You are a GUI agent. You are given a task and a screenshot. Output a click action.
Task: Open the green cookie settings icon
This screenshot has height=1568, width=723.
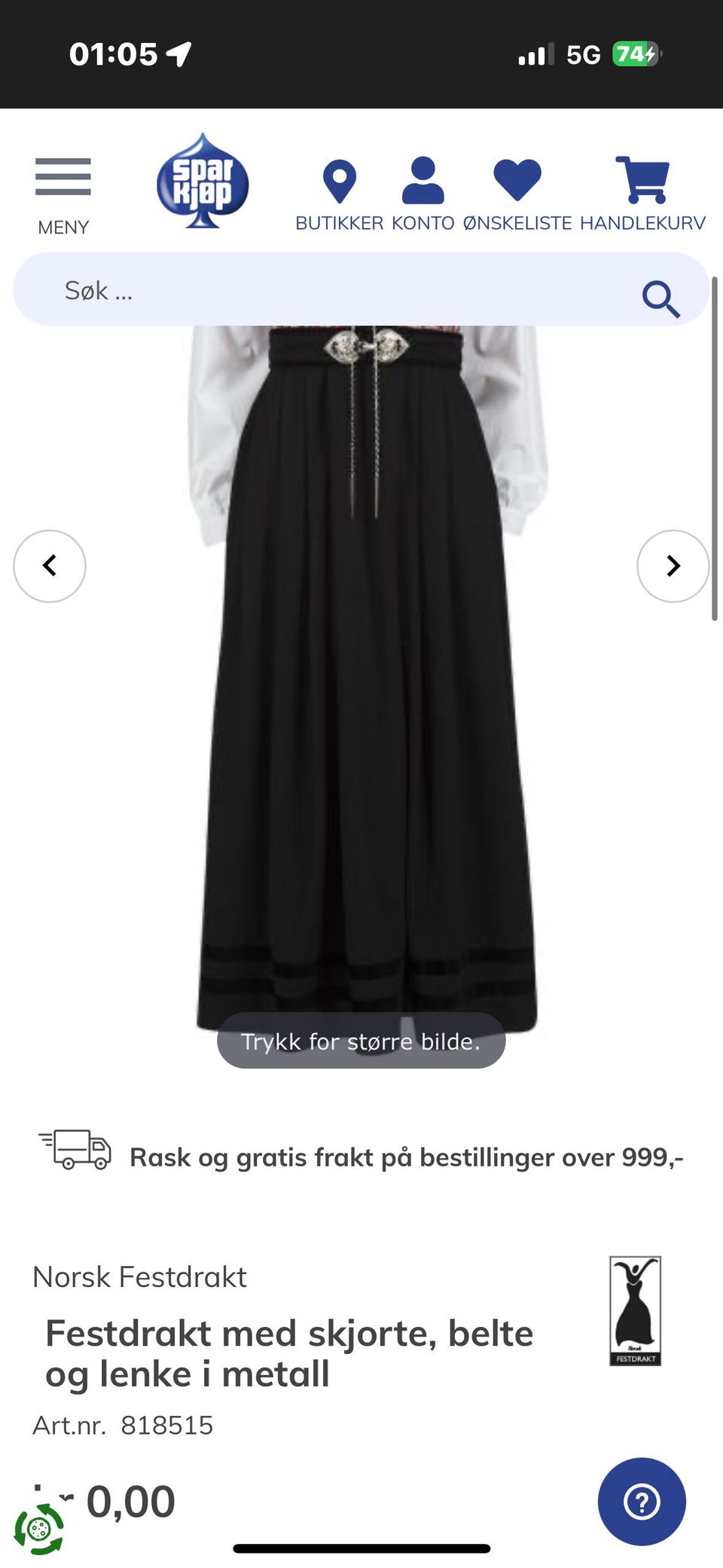point(39,1529)
